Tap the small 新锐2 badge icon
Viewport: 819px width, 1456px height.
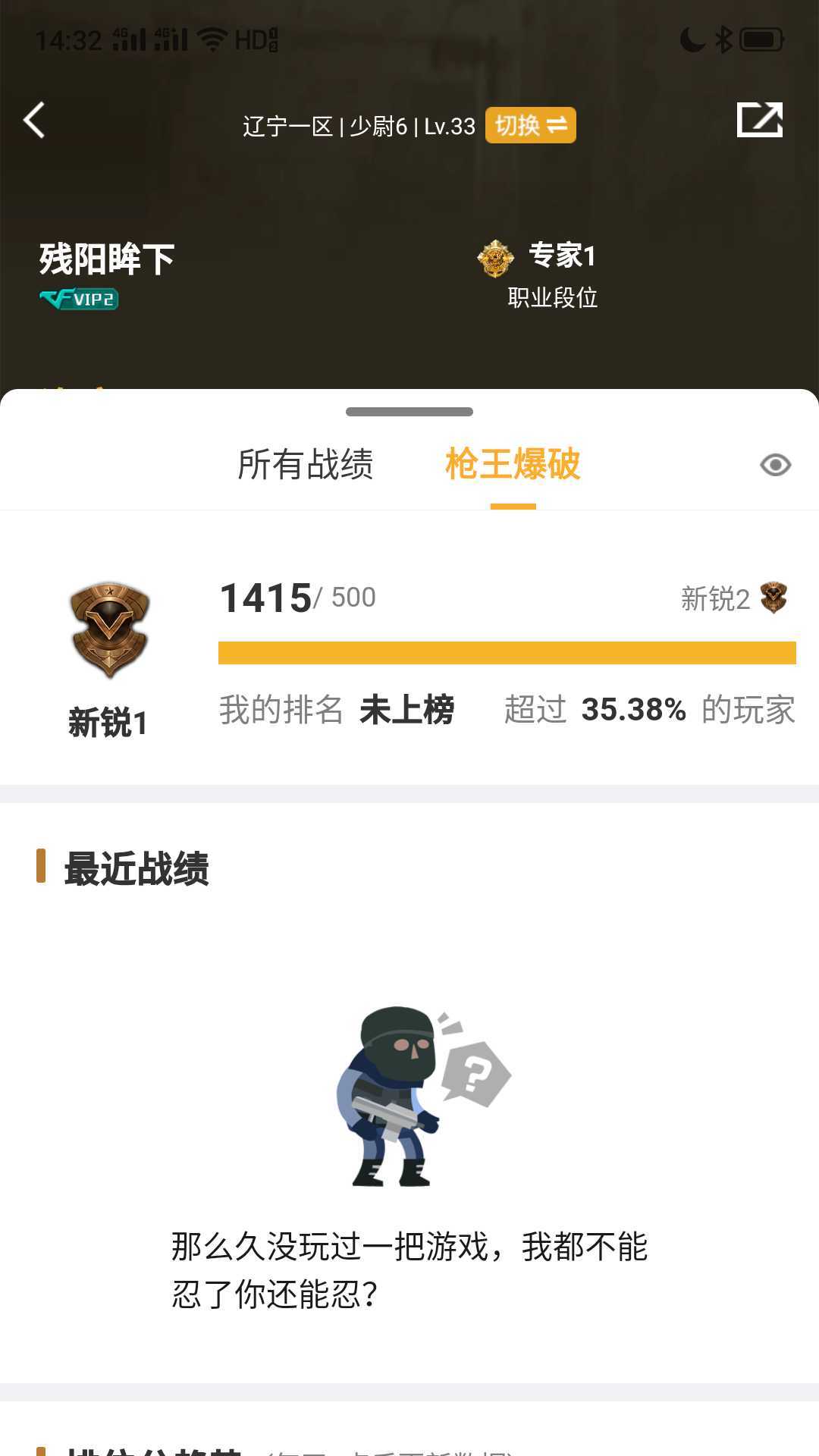click(x=773, y=599)
